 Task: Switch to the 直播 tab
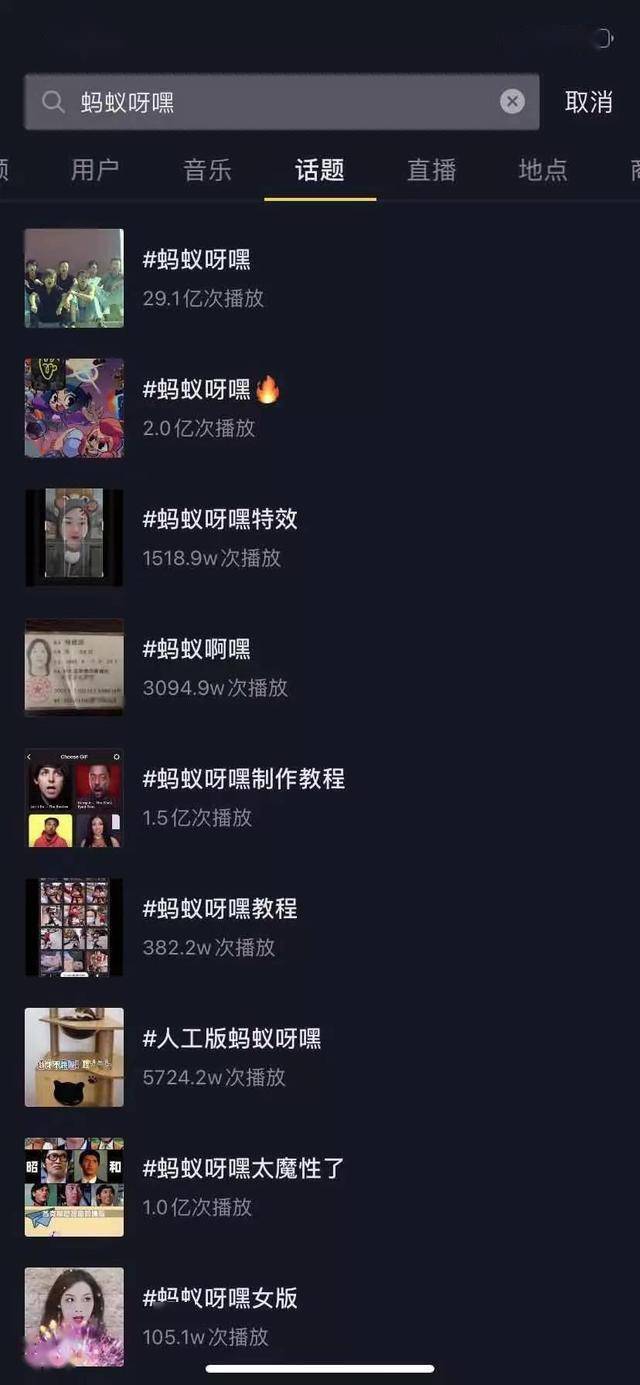(x=432, y=170)
